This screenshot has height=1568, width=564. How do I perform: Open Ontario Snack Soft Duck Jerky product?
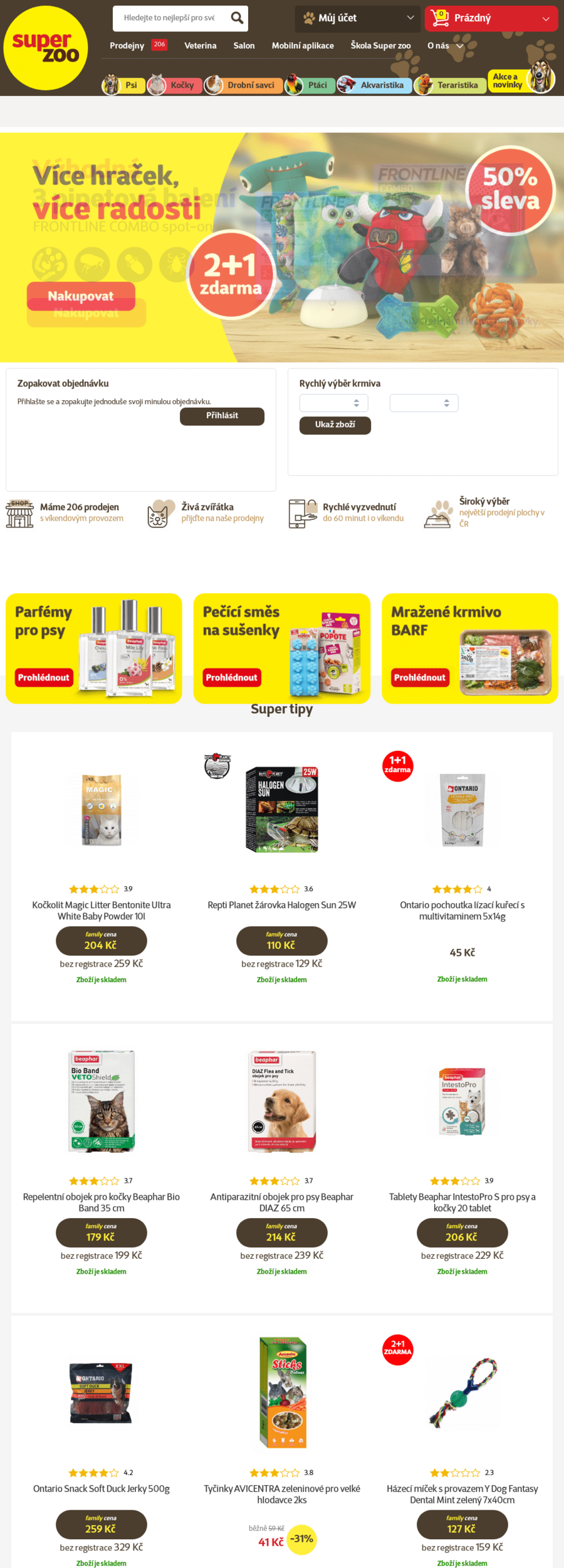pyautogui.click(x=102, y=1489)
